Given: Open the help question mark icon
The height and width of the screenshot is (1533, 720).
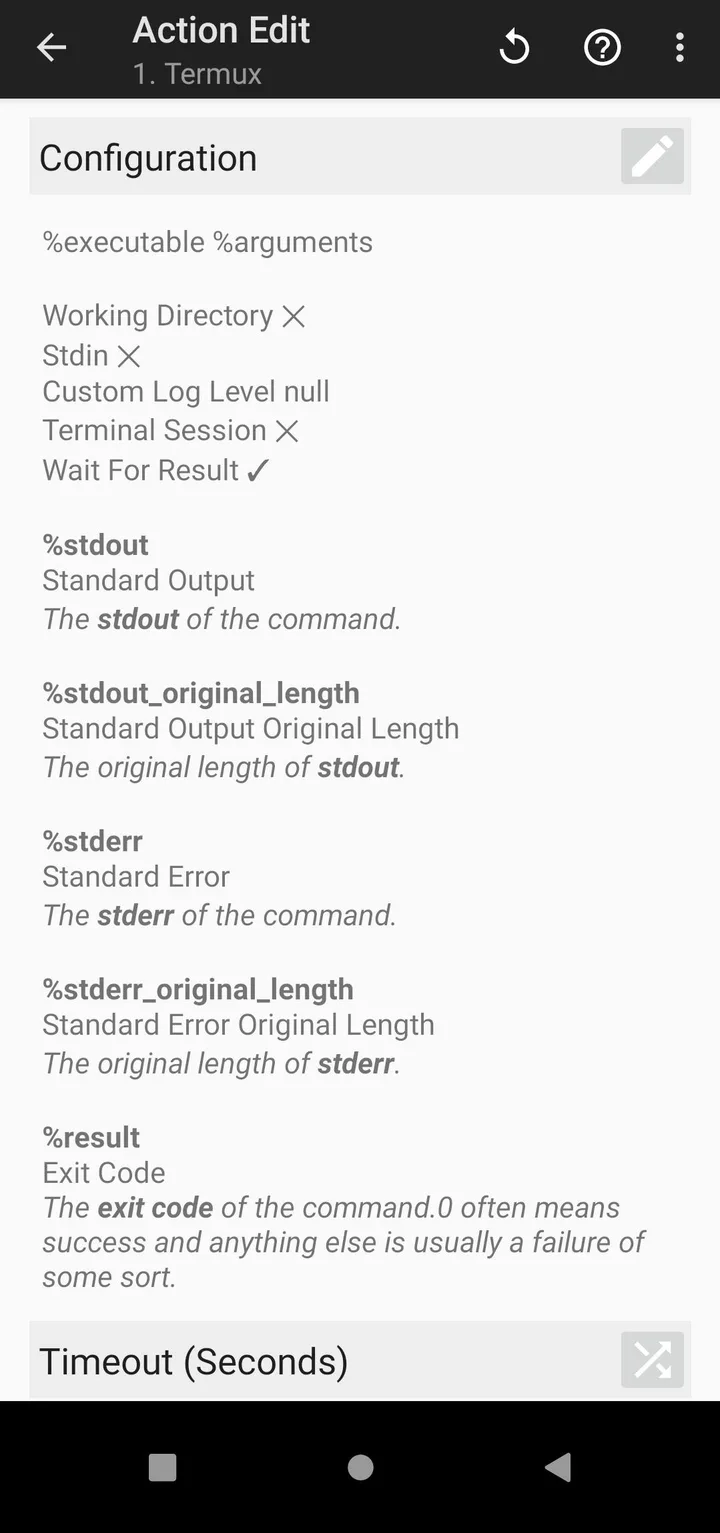Looking at the screenshot, I should pos(602,47).
